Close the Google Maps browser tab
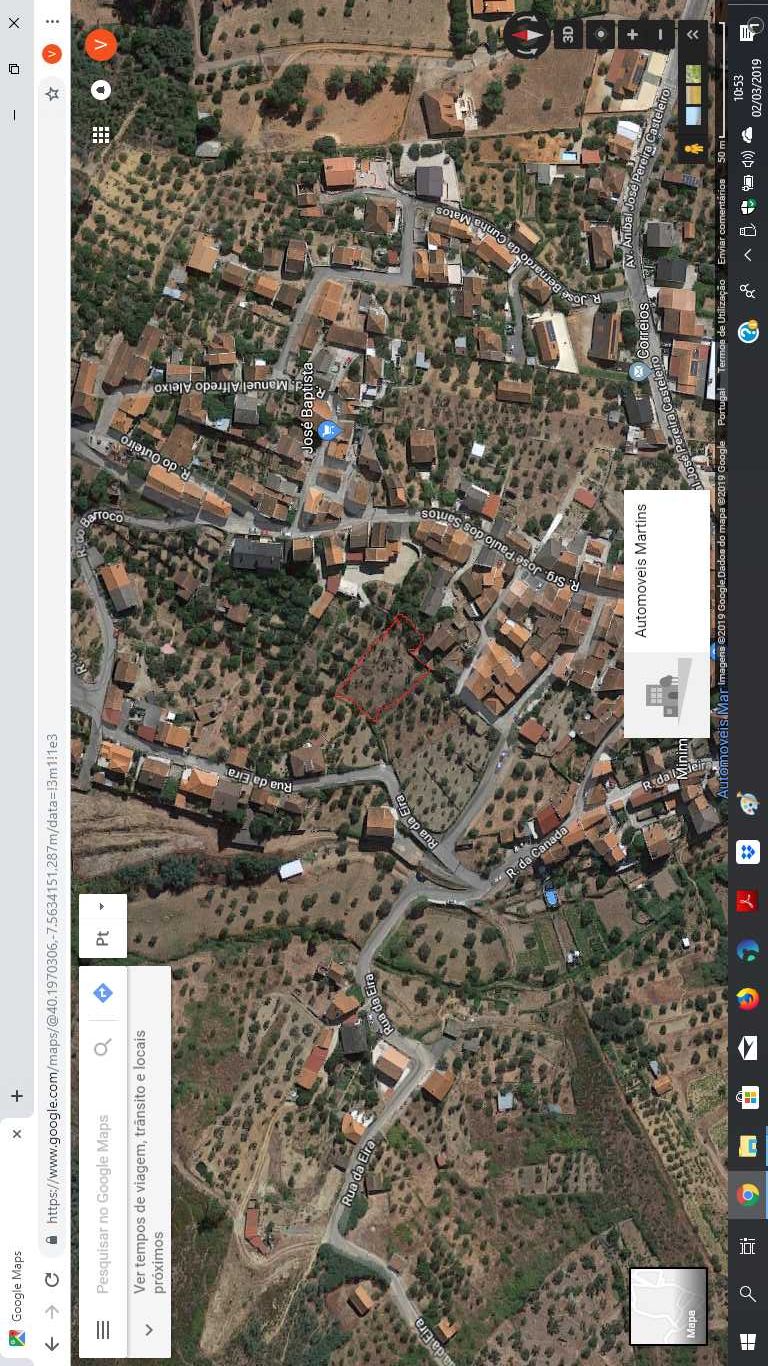This screenshot has width=768, height=1366. click(16, 1134)
